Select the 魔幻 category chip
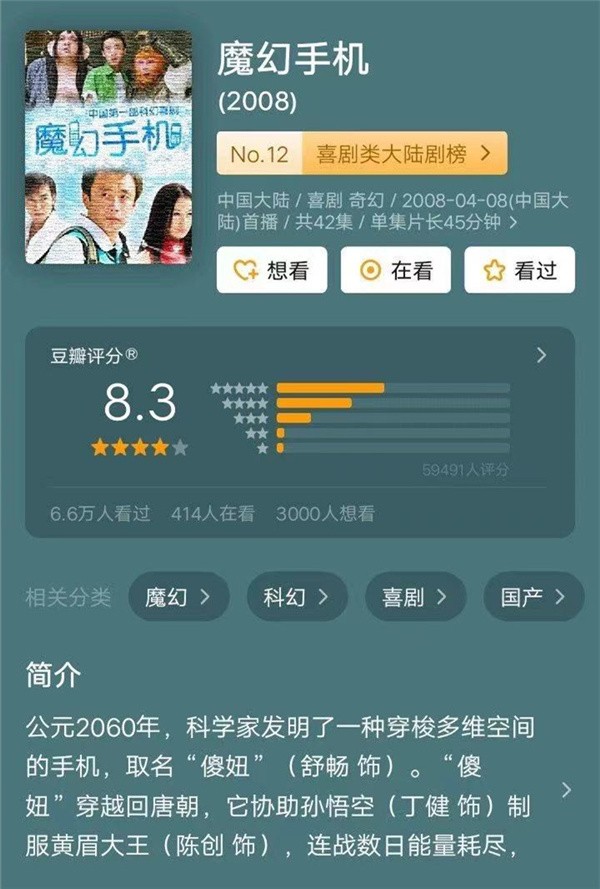Screen dimensions: 600x889 [x=178, y=598]
